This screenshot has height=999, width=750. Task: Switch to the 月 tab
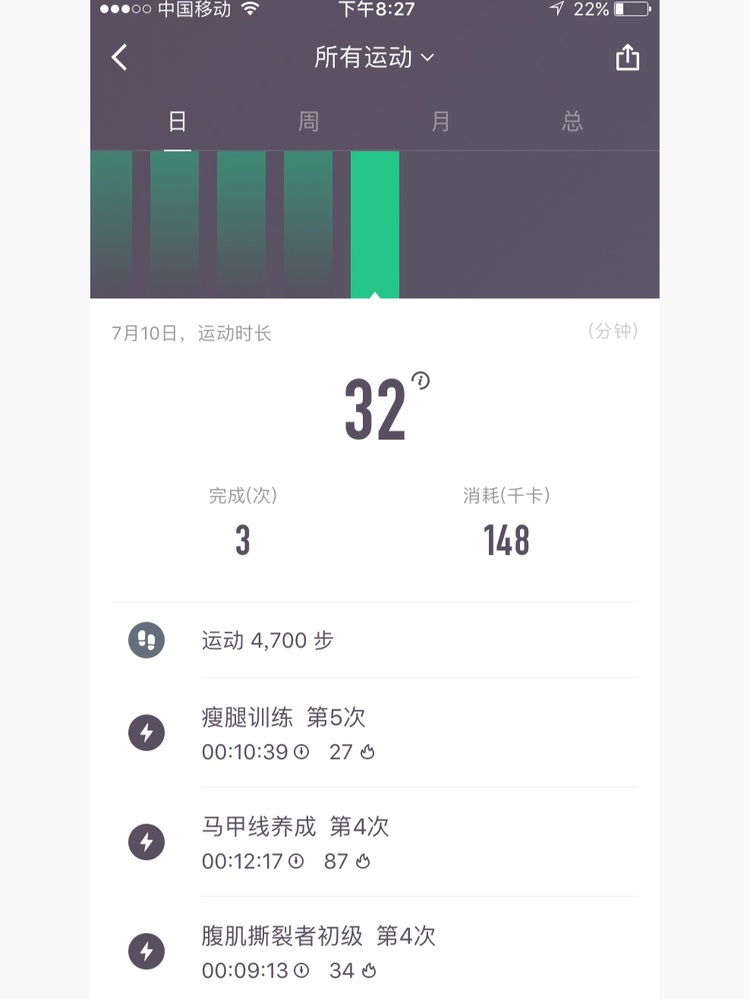tap(440, 122)
